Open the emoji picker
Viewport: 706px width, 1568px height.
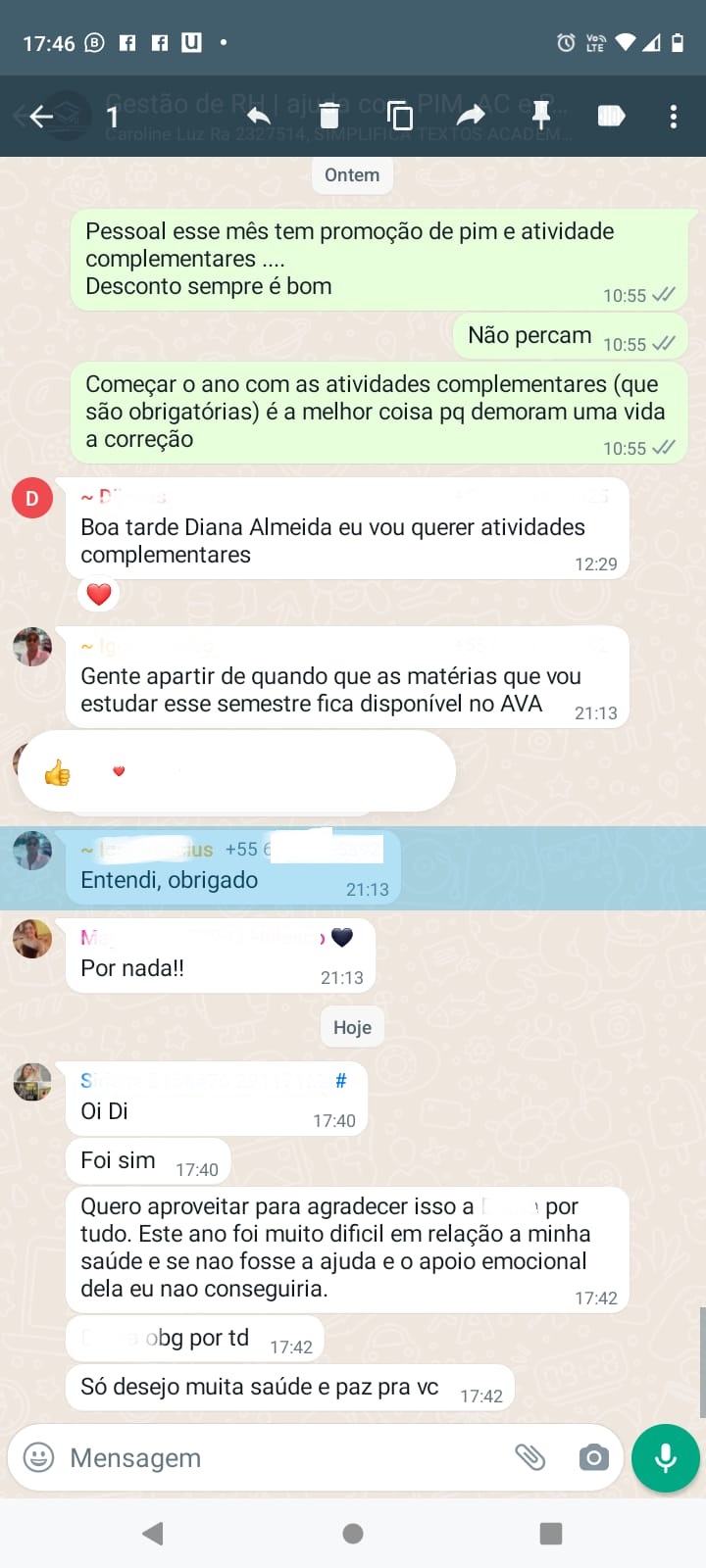click(x=38, y=1457)
